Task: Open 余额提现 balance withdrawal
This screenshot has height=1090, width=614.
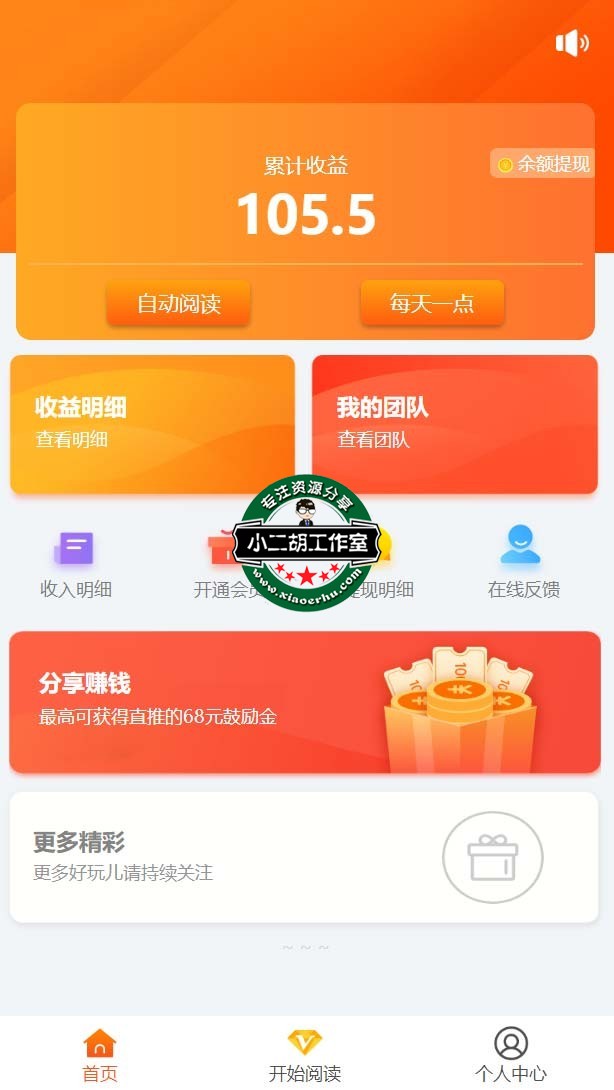Action: [x=543, y=164]
